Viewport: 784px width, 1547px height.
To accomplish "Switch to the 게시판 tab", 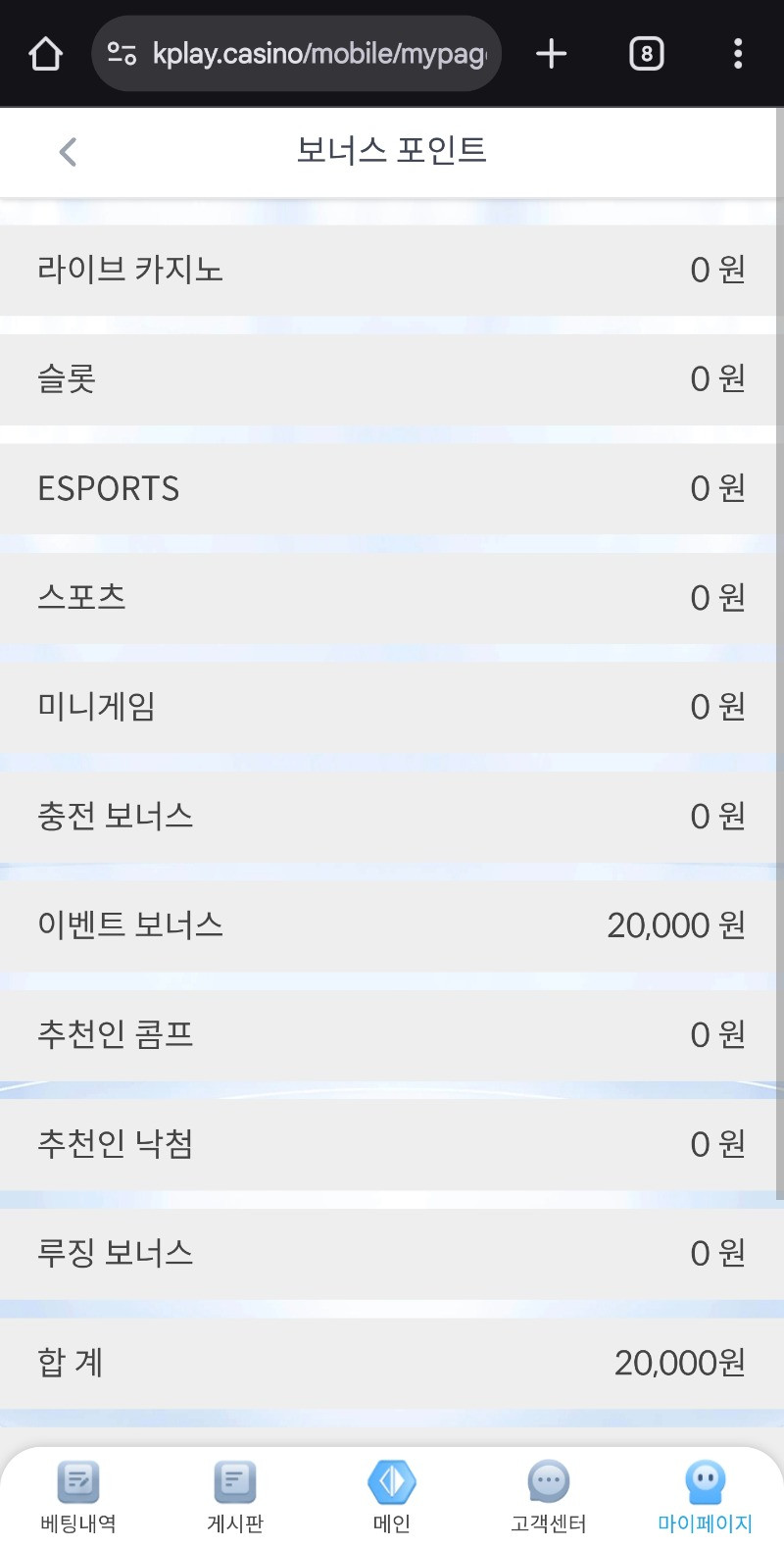I will 235,1496.
